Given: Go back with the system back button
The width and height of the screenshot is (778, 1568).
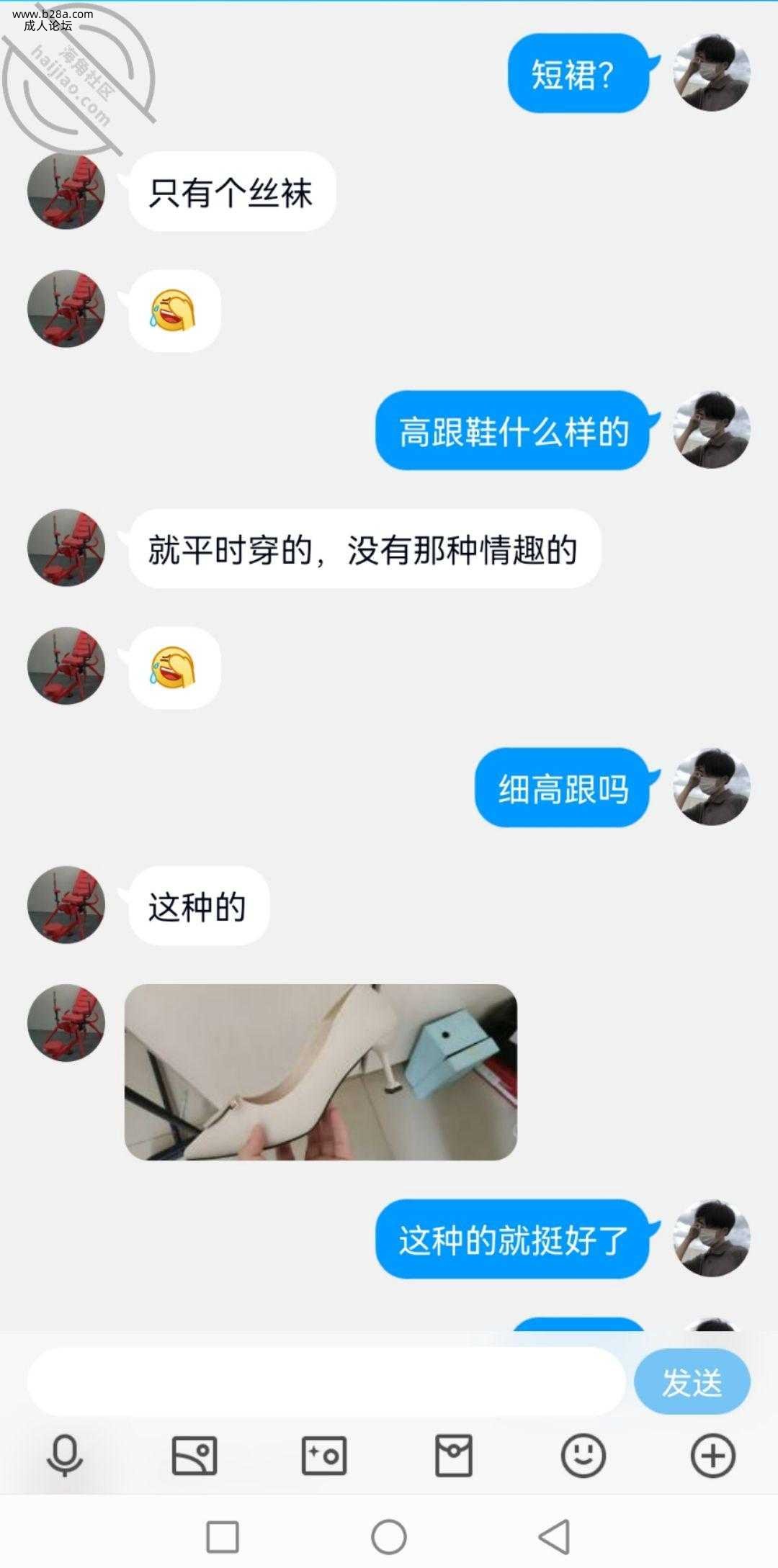Looking at the screenshot, I should point(555,1537).
